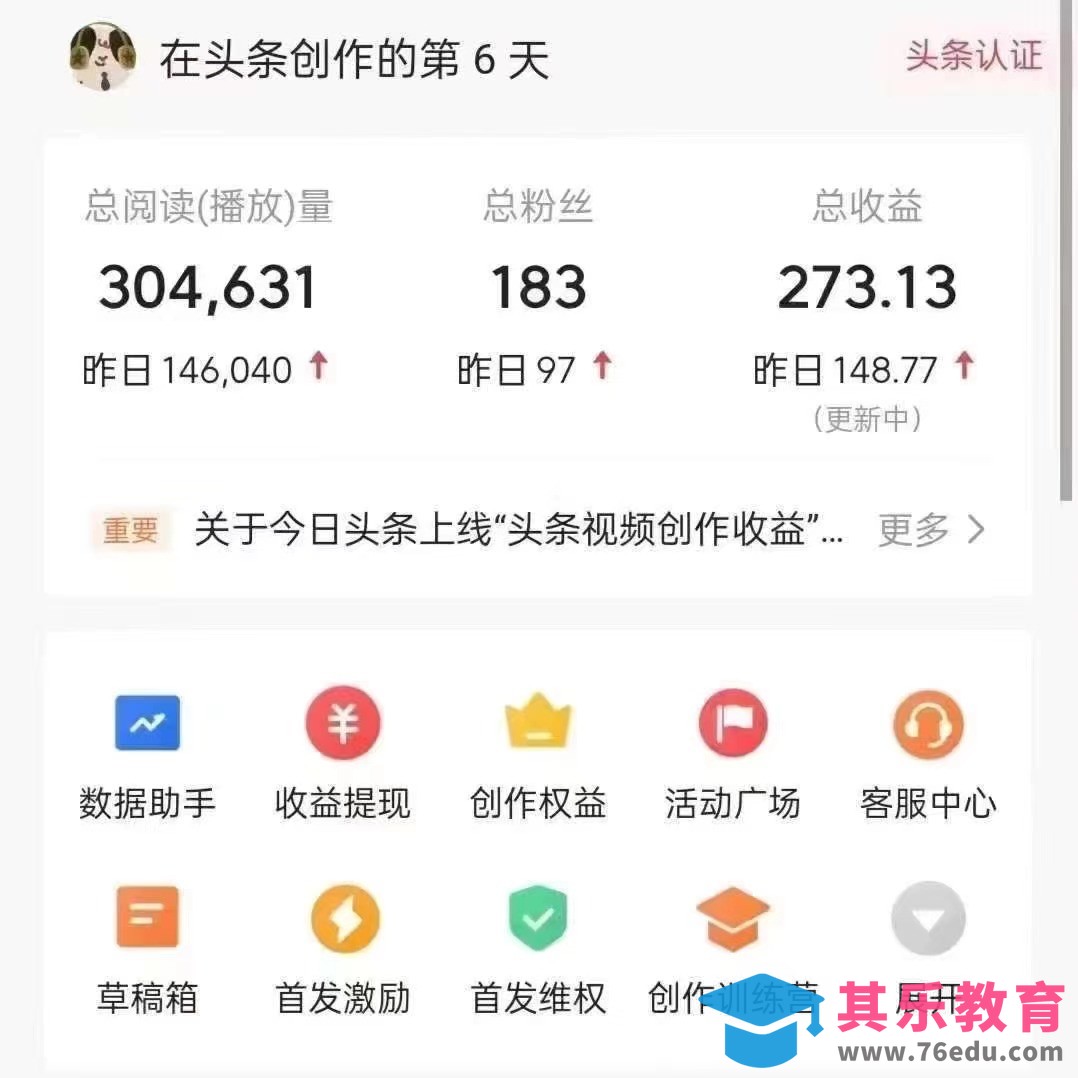Open 创作训练营
The image size is (1078, 1078).
[732, 918]
